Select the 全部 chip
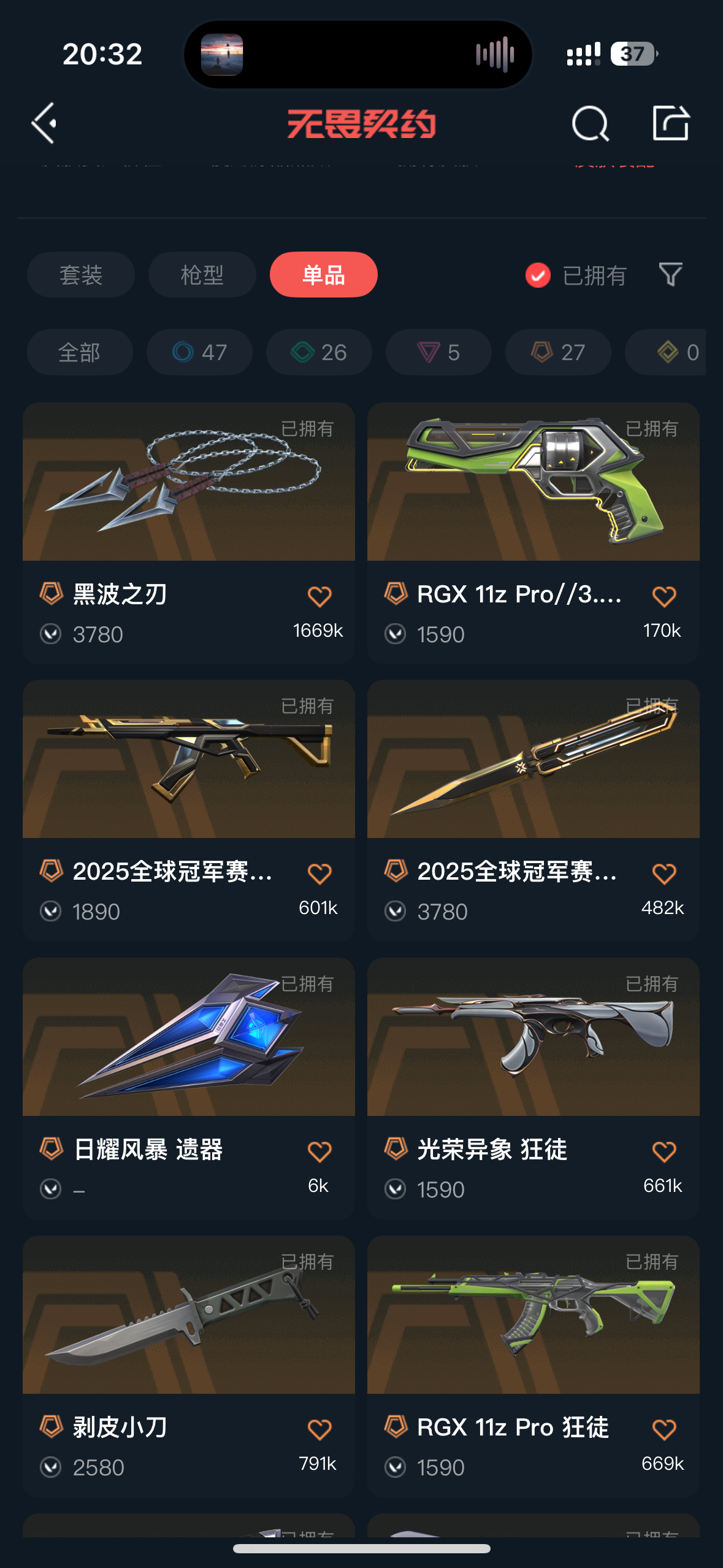The width and height of the screenshot is (723, 1568). point(80,353)
